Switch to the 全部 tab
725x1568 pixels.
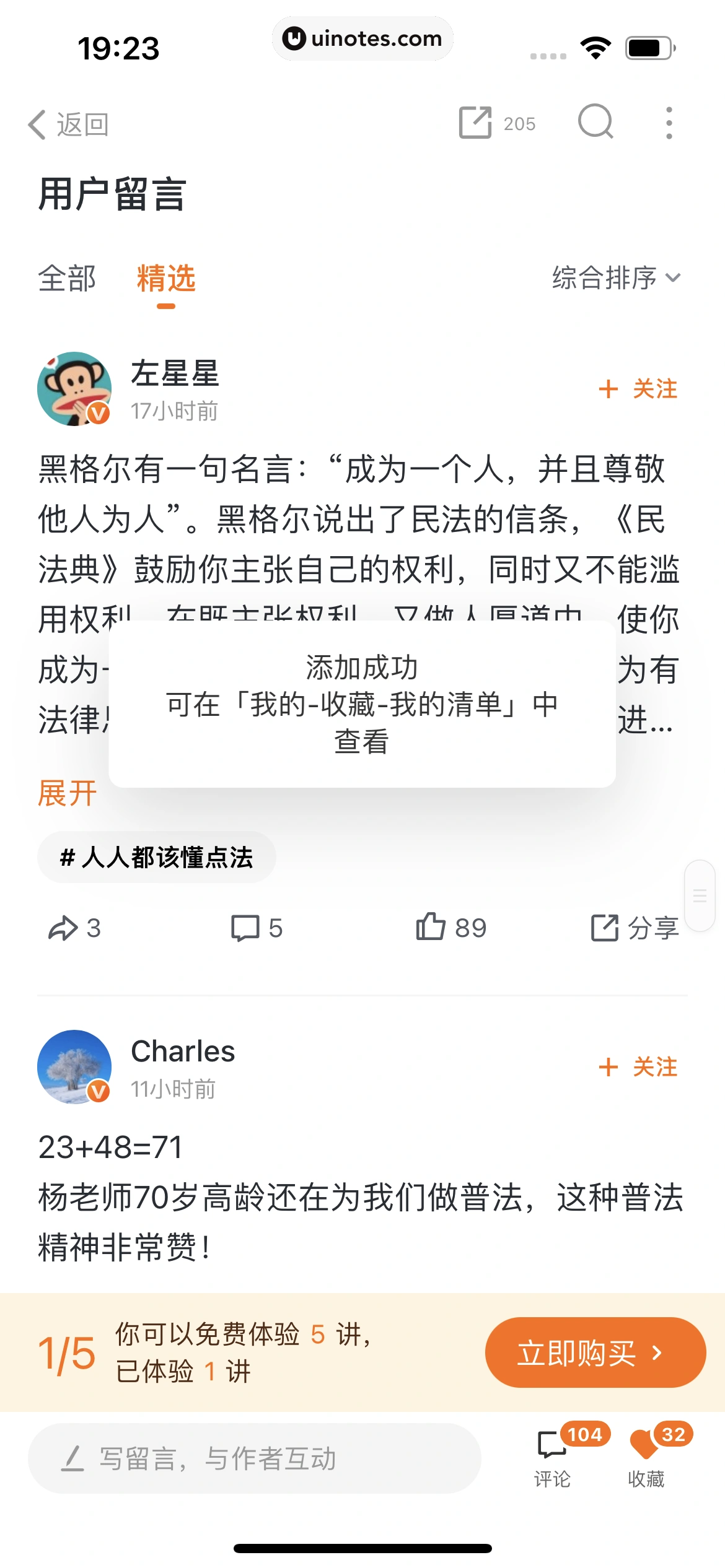point(67,278)
